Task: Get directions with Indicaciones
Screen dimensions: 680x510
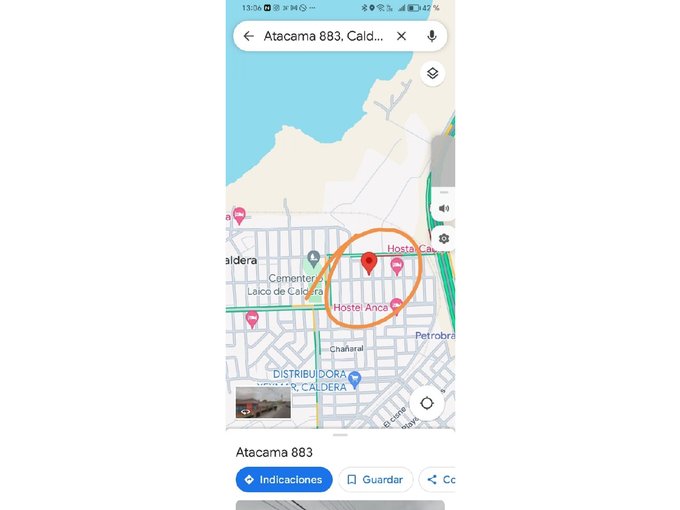Action: 284,480
